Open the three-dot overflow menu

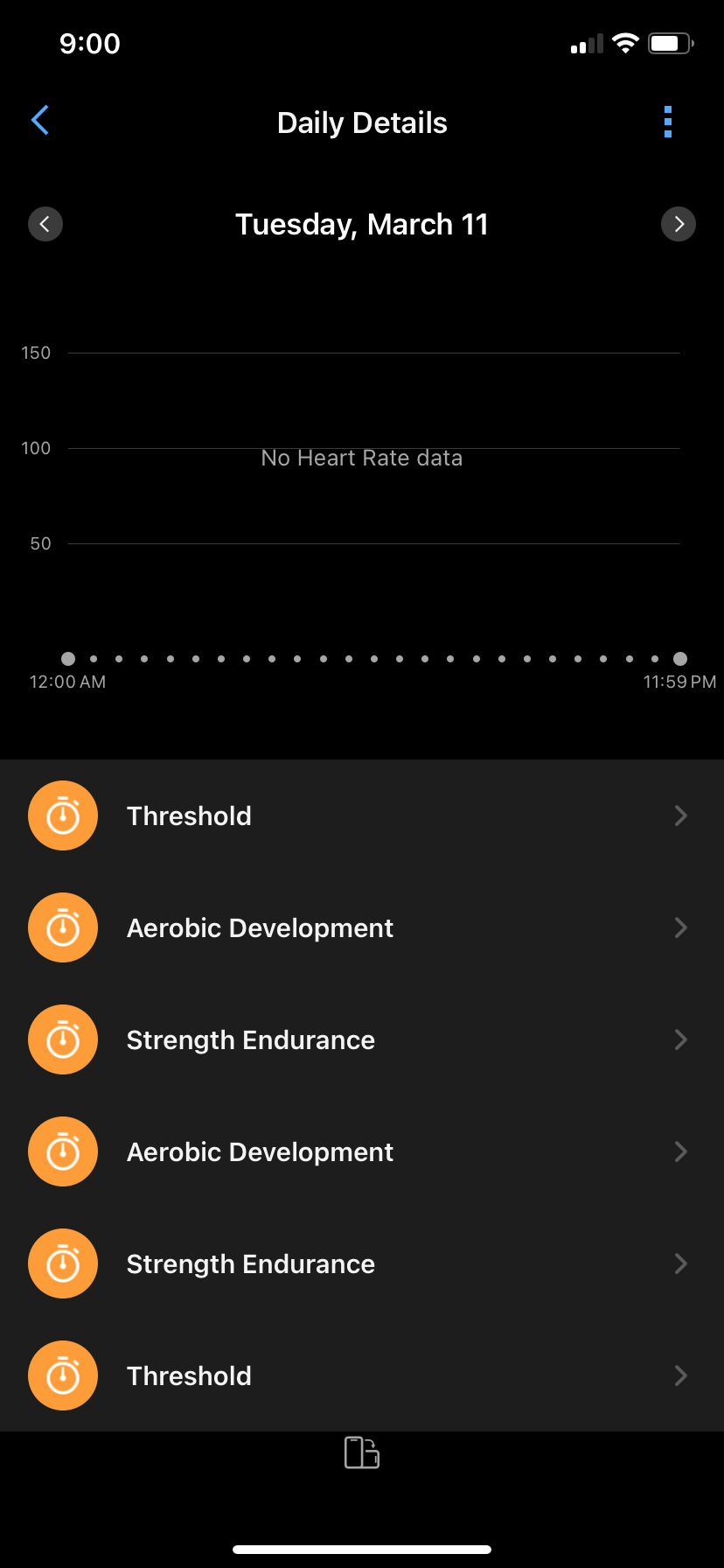pyautogui.click(x=668, y=122)
